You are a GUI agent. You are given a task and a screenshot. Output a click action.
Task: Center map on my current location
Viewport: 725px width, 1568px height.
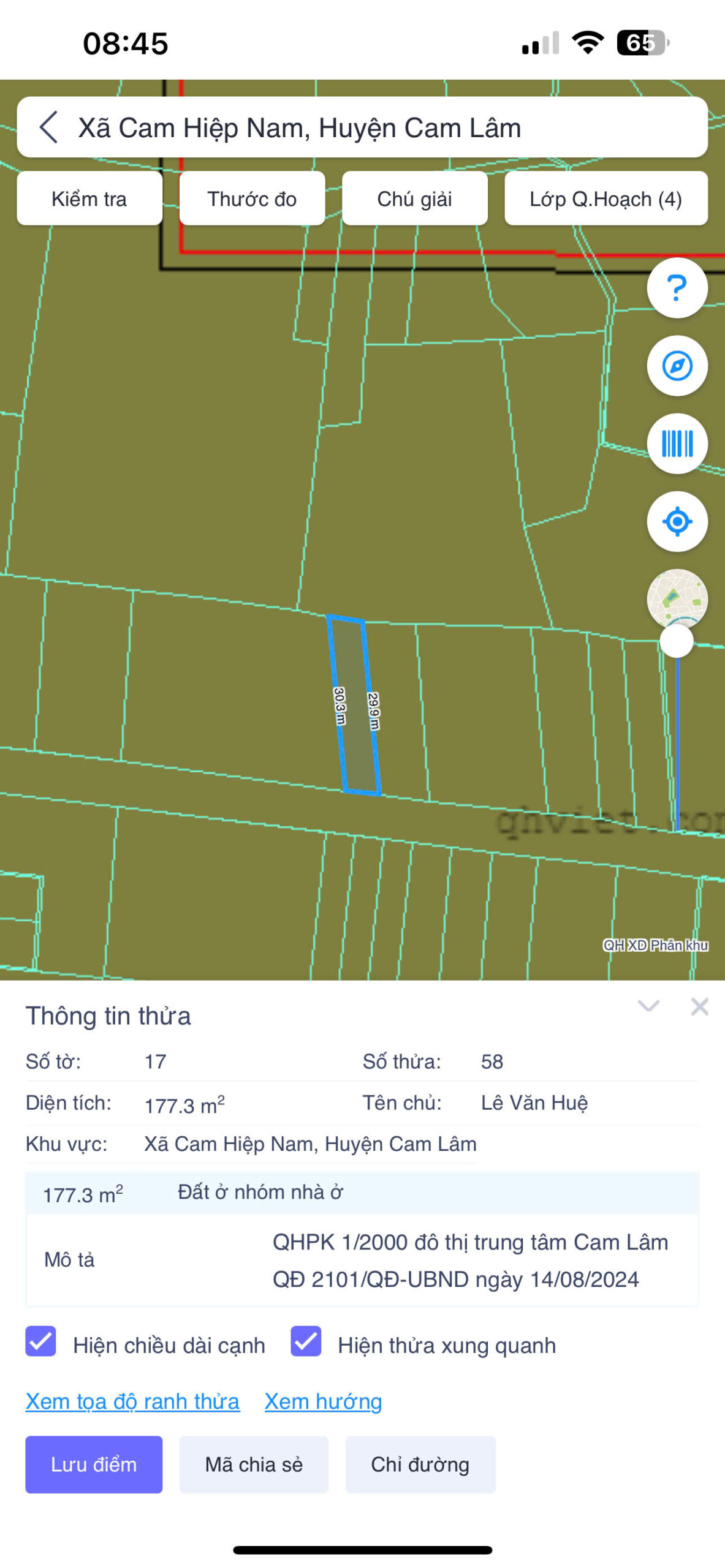click(677, 522)
